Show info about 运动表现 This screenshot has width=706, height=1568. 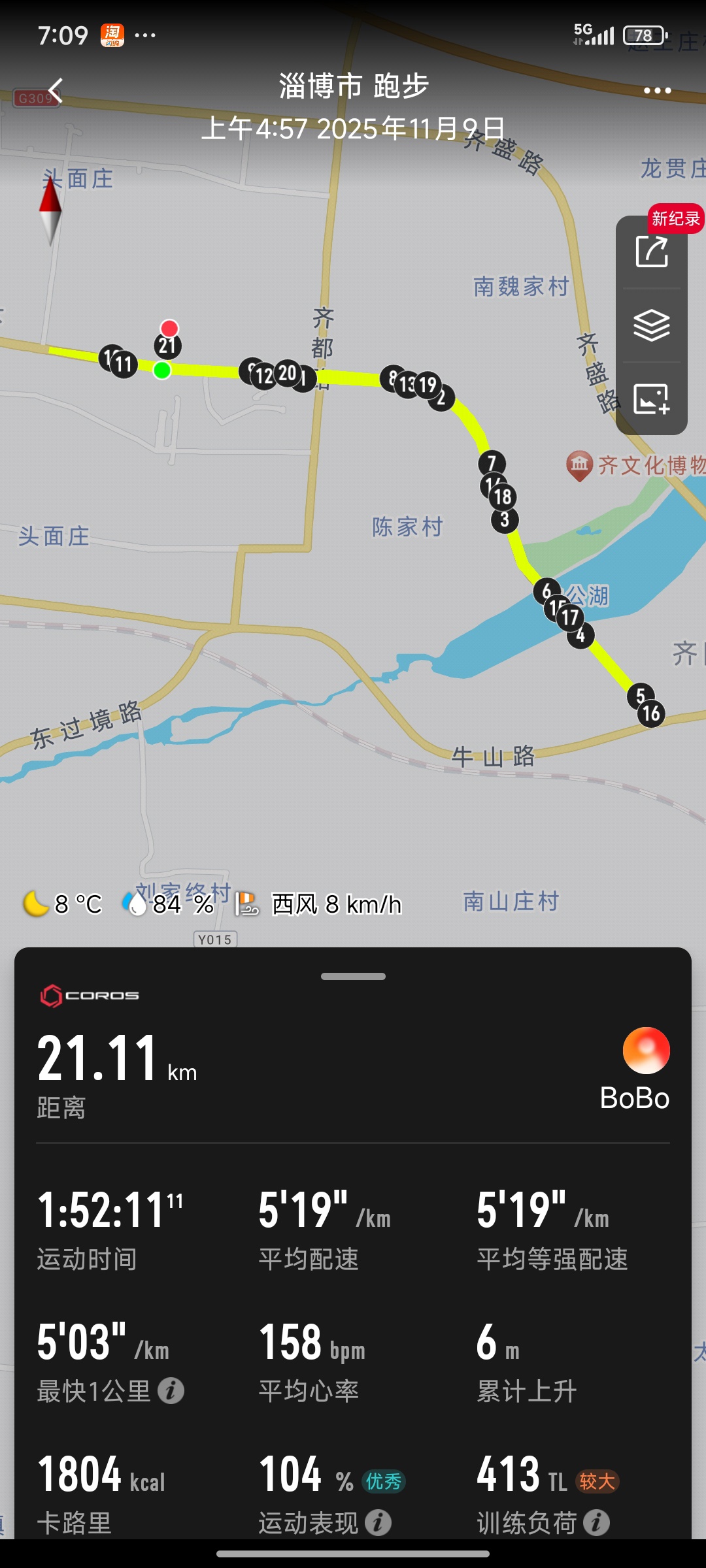pos(378,1523)
